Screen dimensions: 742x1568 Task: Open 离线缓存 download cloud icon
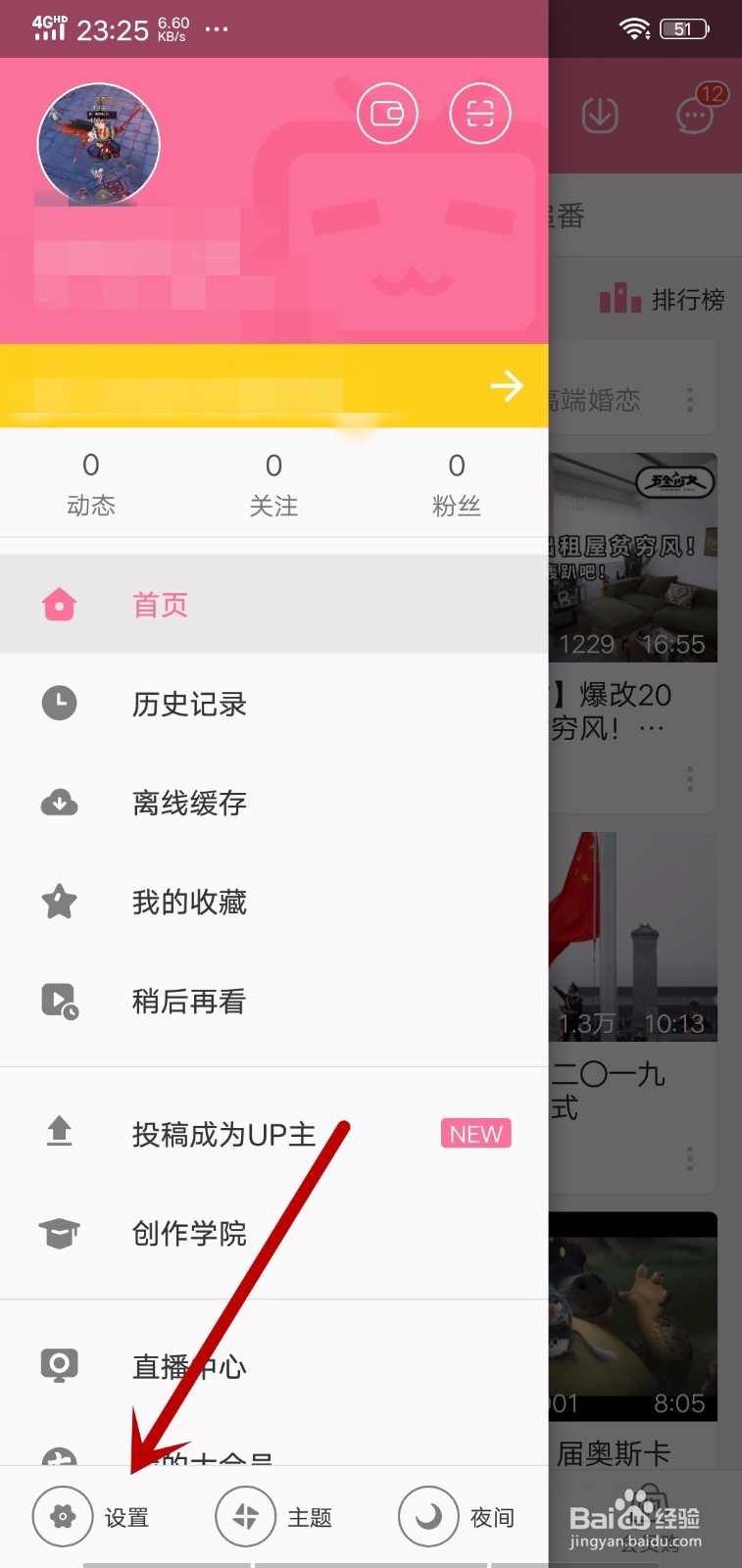[x=59, y=802]
